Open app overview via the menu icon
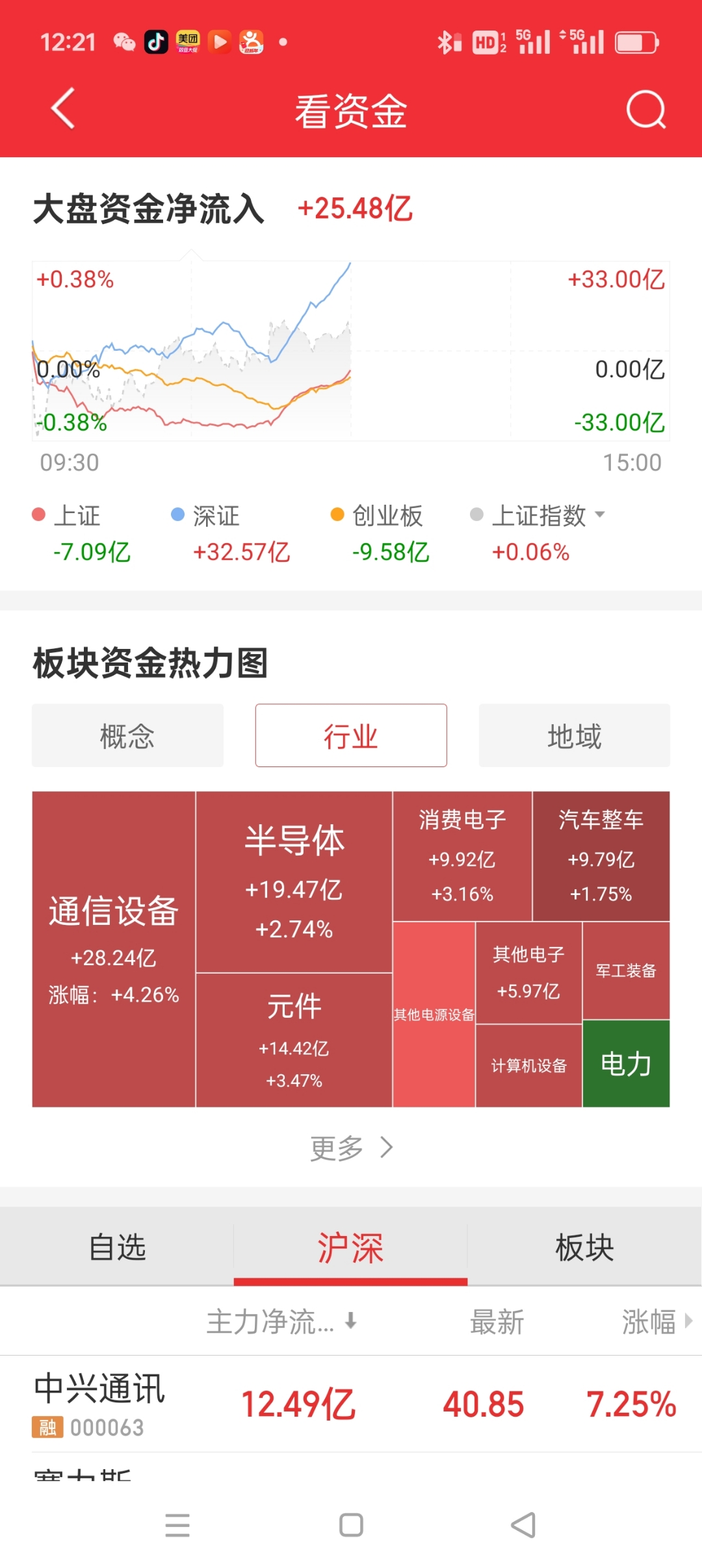Screen dimensions: 702x1568 click(x=177, y=1525)
